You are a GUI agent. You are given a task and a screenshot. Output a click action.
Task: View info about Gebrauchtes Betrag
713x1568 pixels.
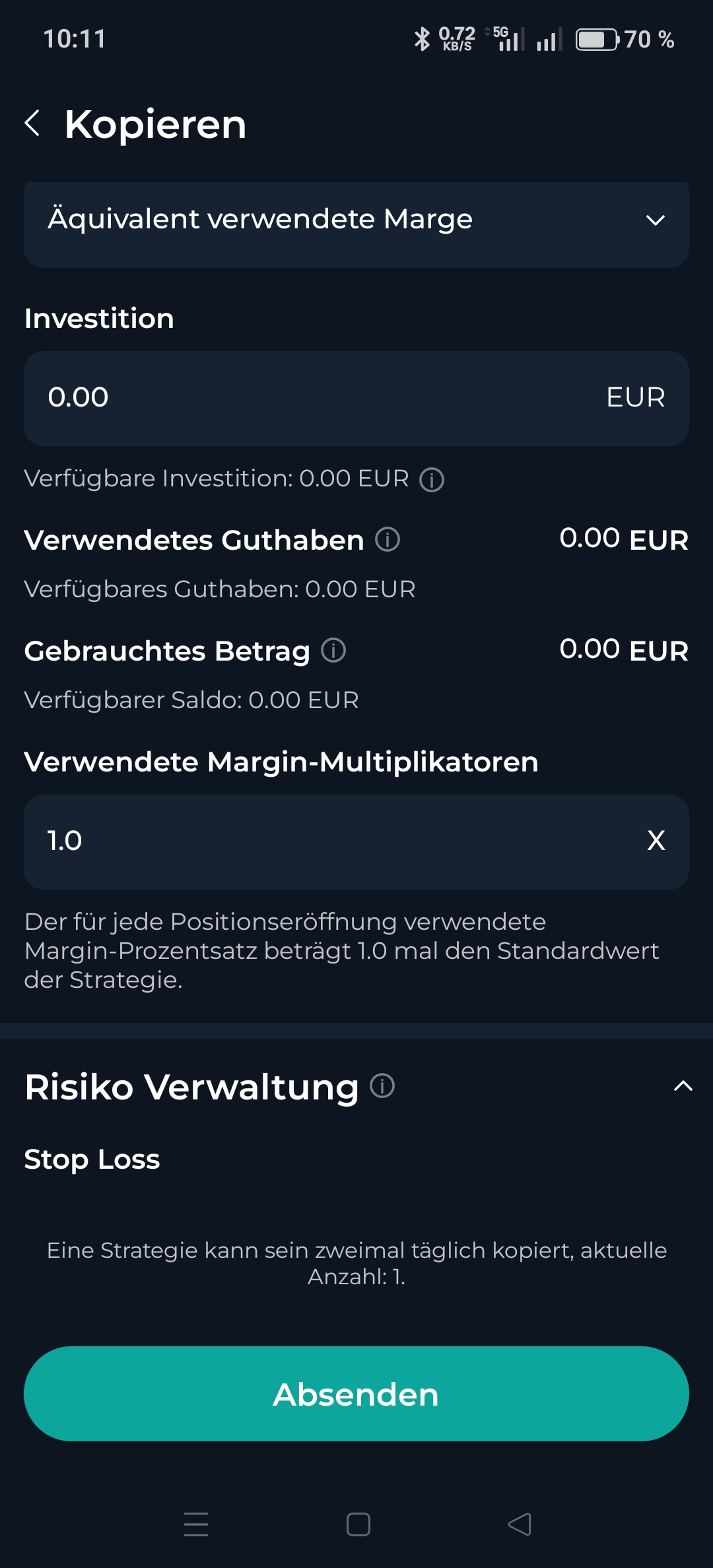[335, 650]
